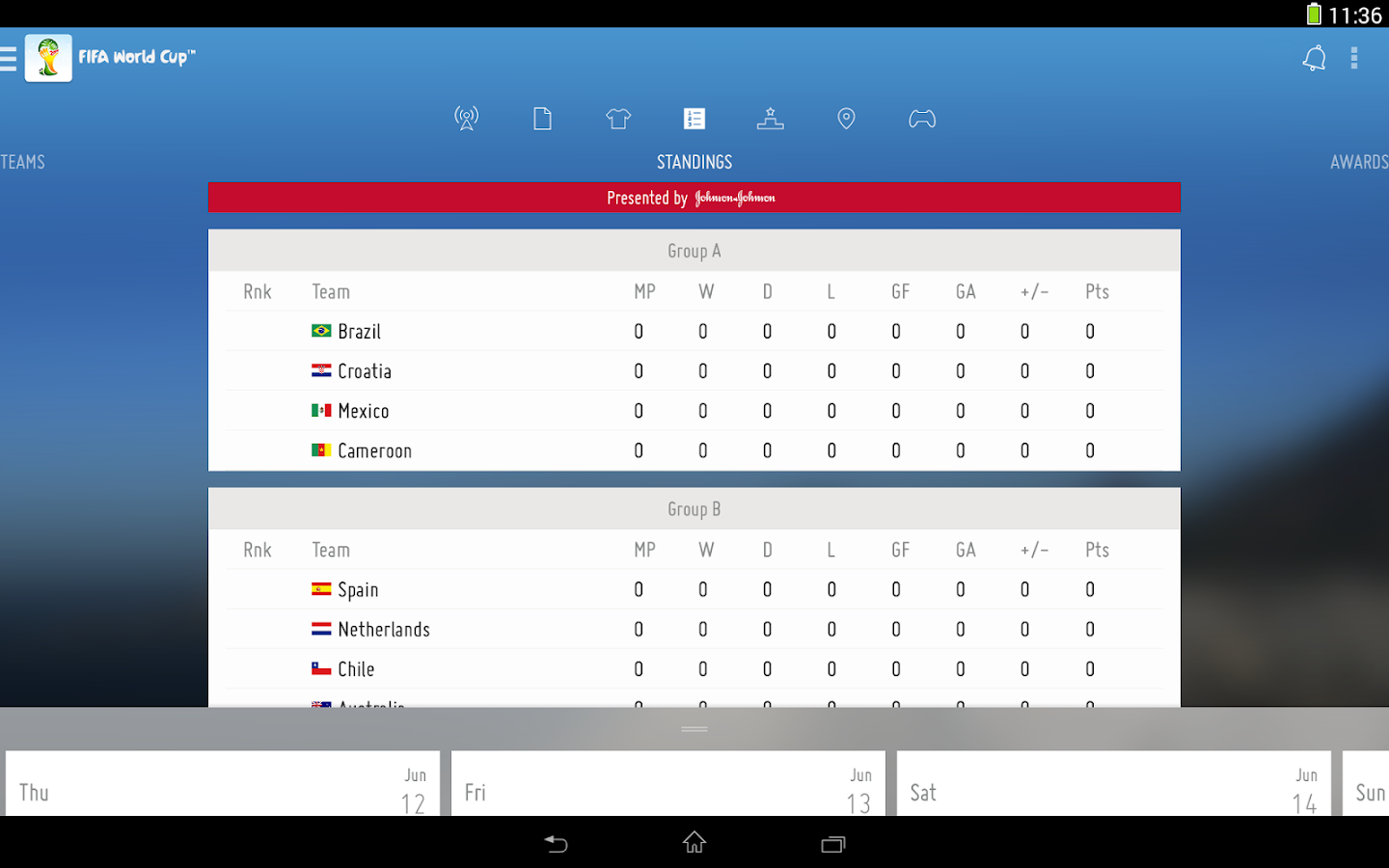Open the document page icon tab
This screenshot has height=868, width=1389.
tap(542, 119)
